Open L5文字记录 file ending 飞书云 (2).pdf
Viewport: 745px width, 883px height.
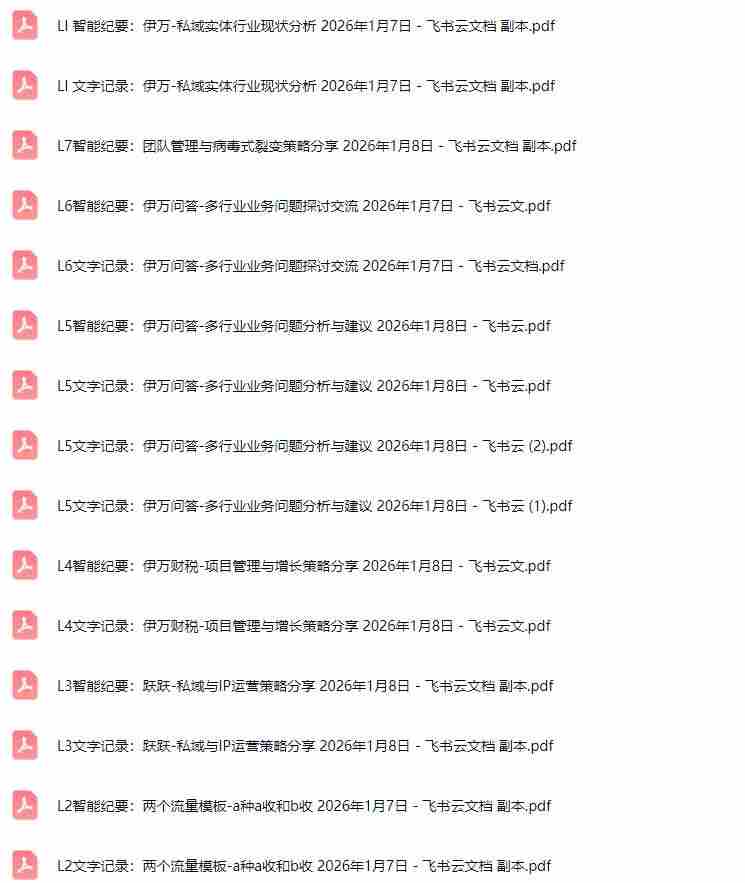(x=314, y=446)
